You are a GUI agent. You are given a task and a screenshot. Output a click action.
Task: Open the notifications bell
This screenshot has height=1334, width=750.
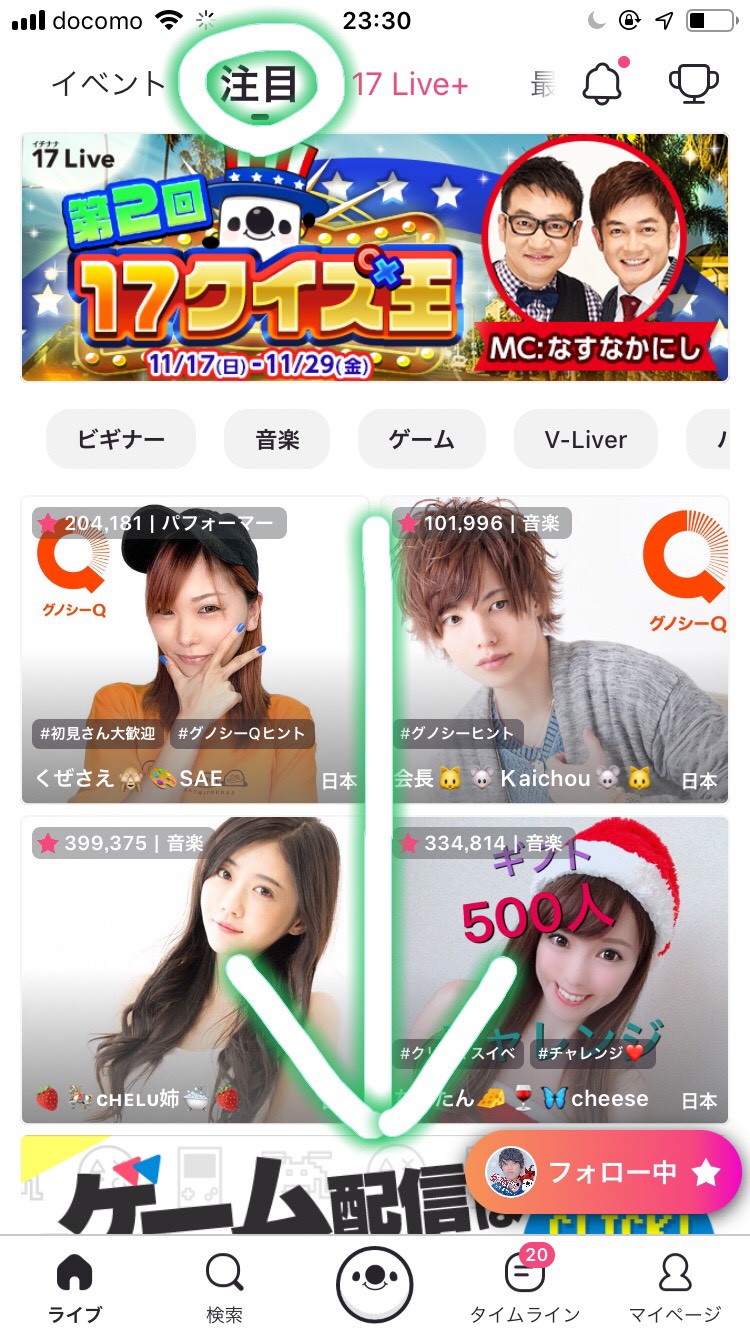coord(602,84)
